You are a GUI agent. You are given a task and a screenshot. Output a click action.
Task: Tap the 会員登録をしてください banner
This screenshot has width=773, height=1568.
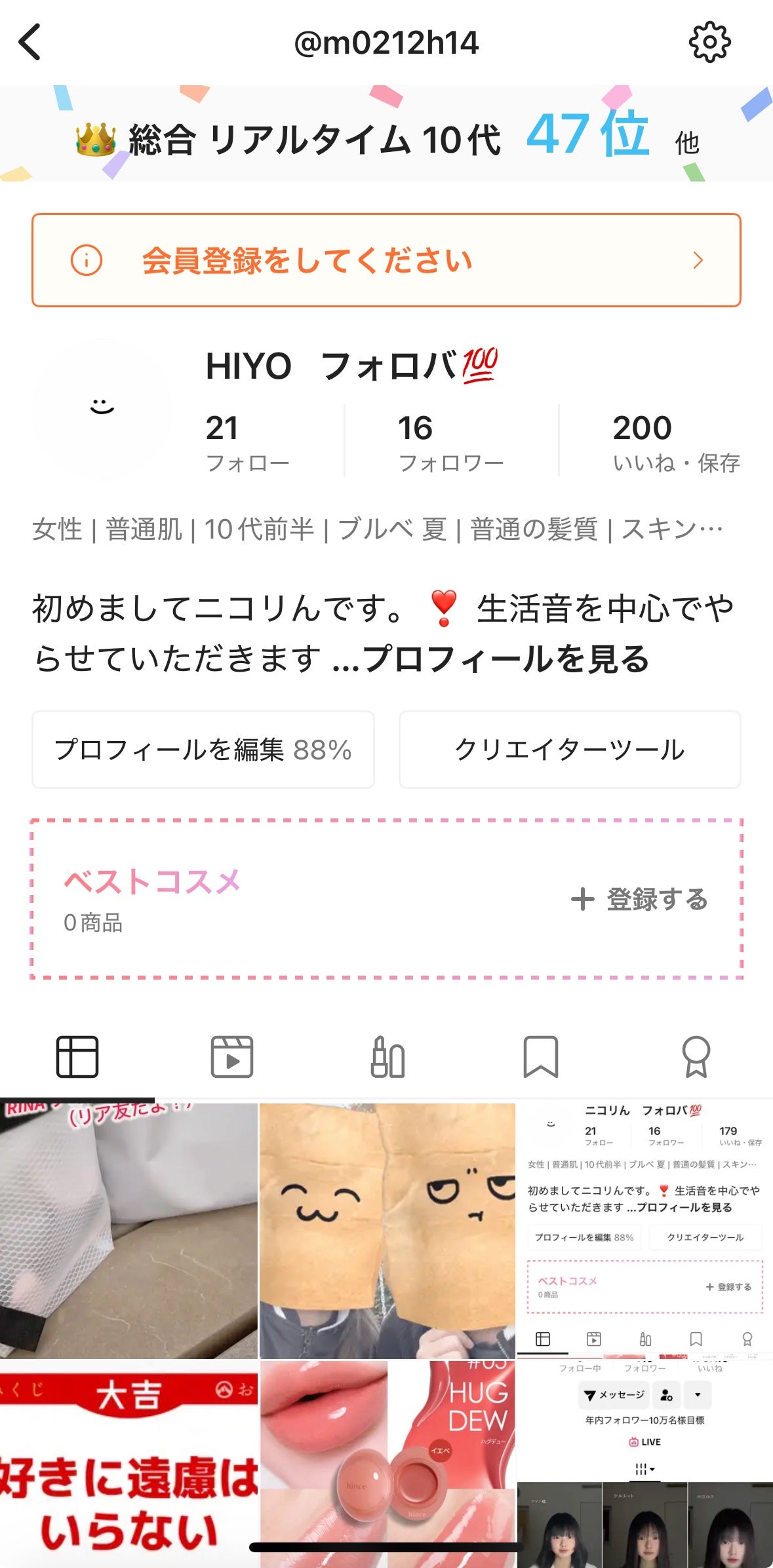pos(386,260)
